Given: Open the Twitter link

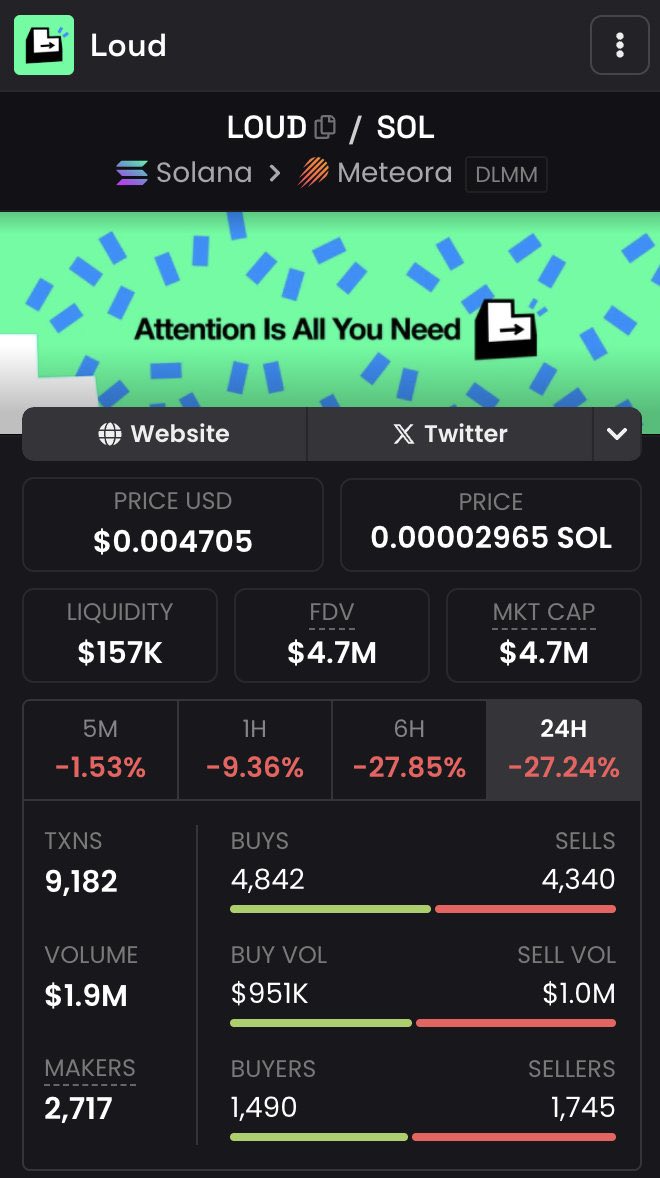Looking at the screenshot, I should tap(450, 433).
